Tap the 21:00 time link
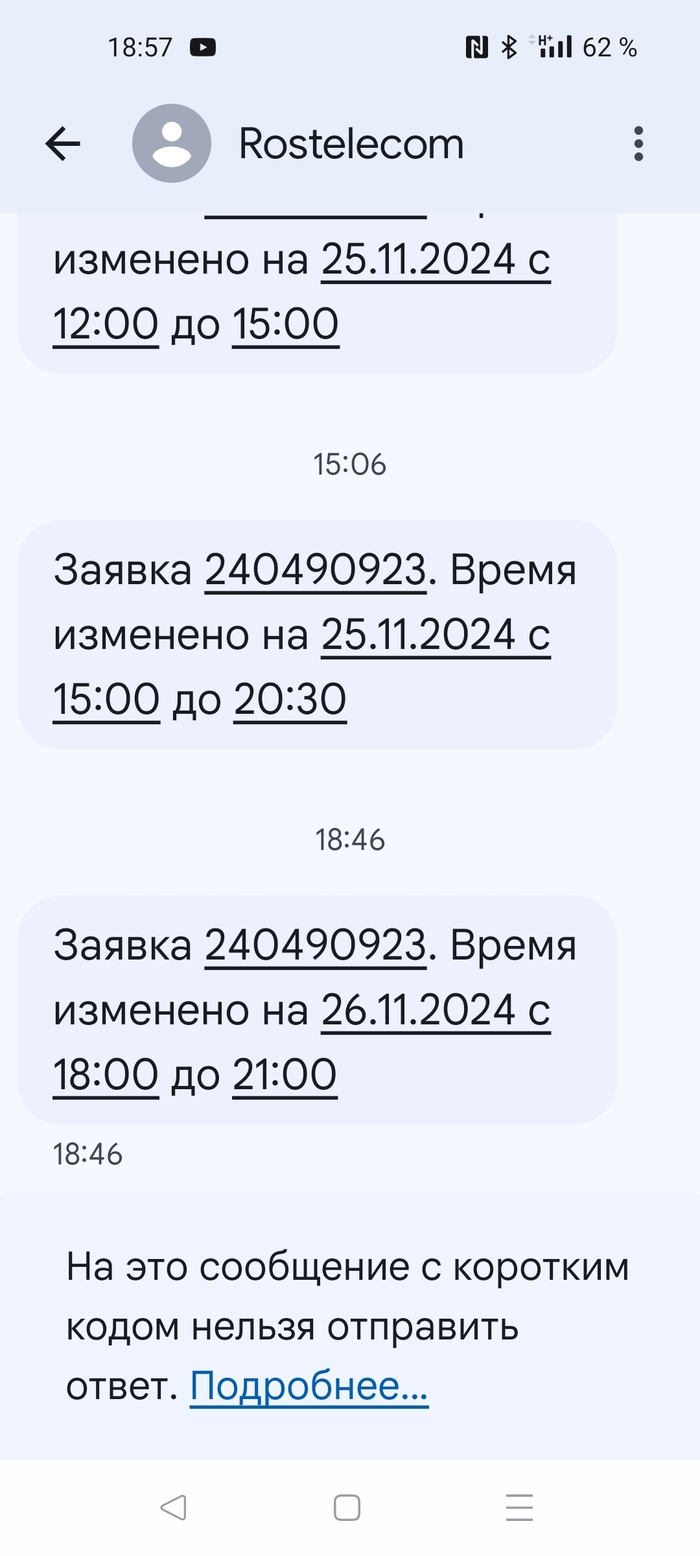This screenshot has height=1556, width=700. coord(285,1075)
